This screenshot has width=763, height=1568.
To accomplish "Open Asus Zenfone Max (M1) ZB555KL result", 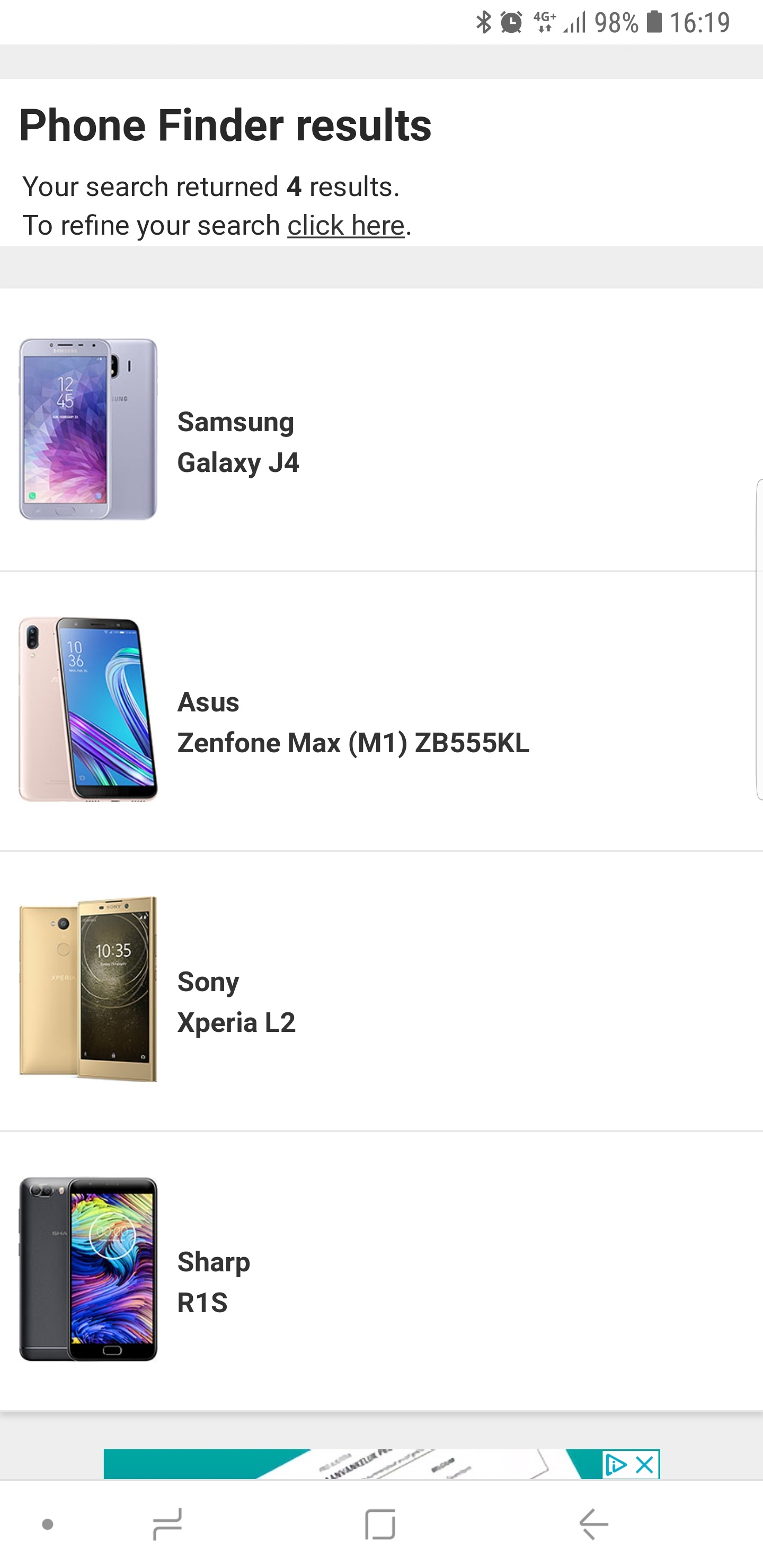I will [x=381, y=711].
